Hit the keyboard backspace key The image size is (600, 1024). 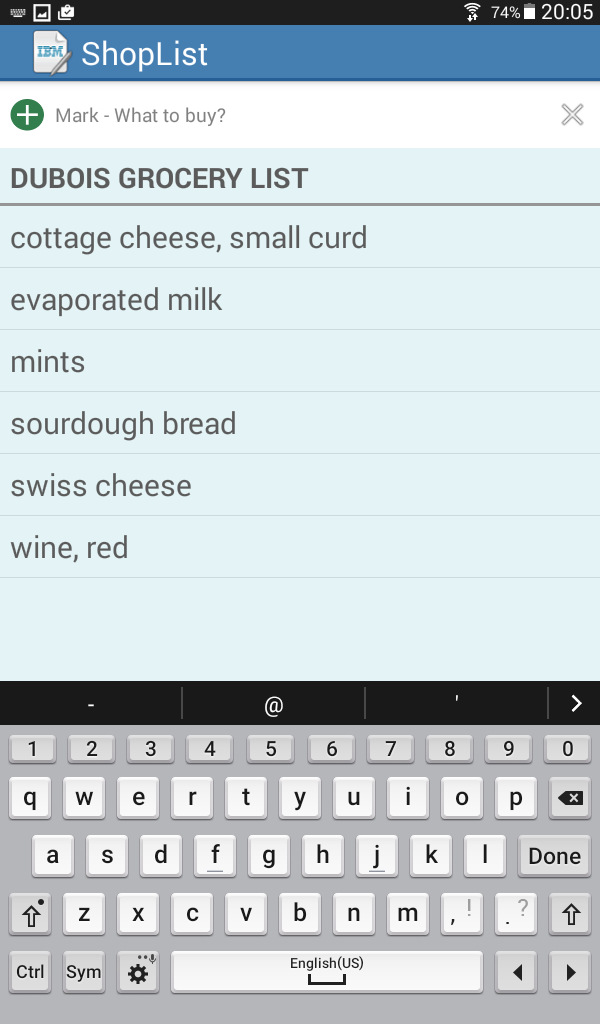[570, 798]
